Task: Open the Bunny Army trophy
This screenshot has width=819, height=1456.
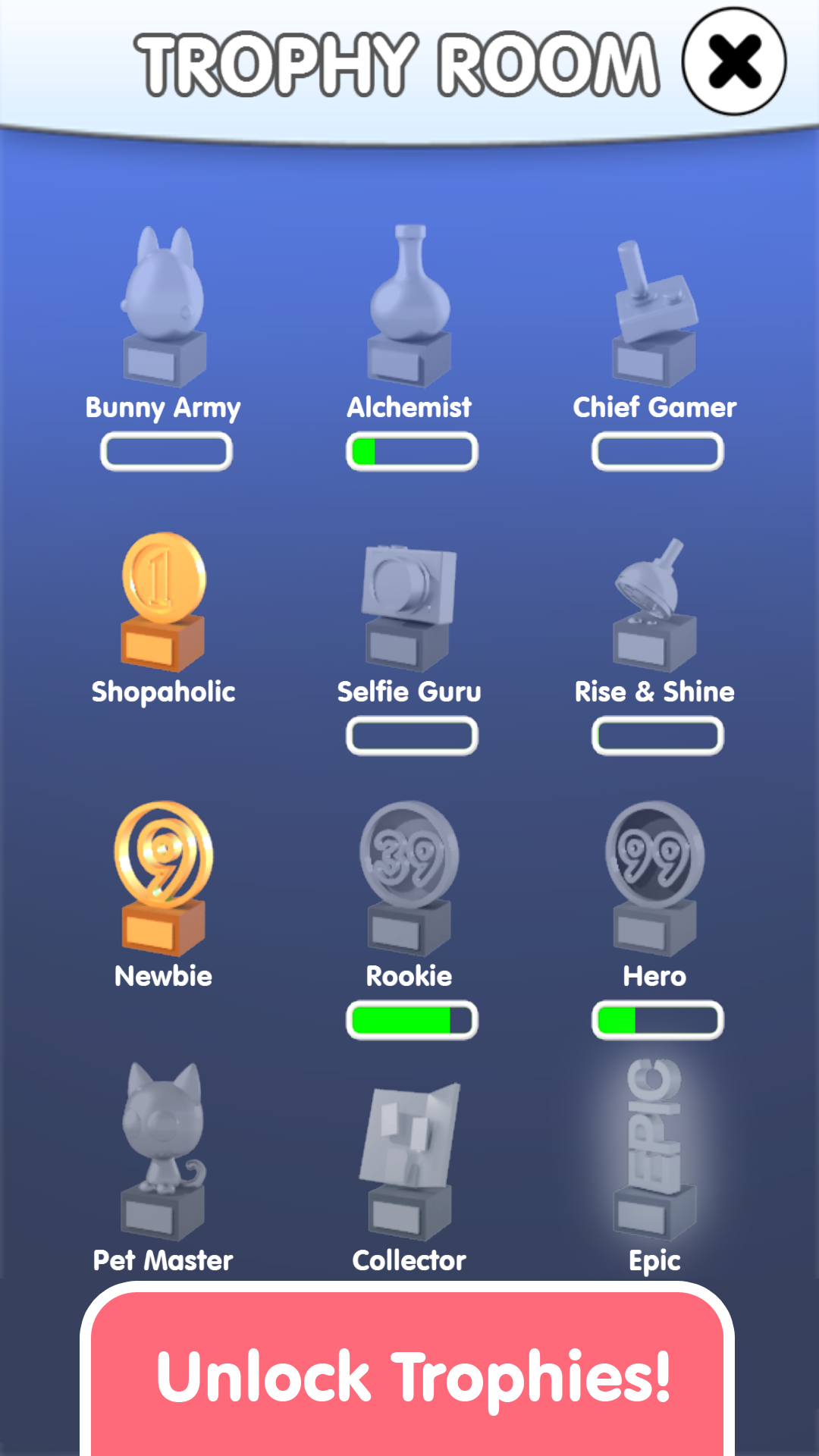Action: click(x=163, y=307)
